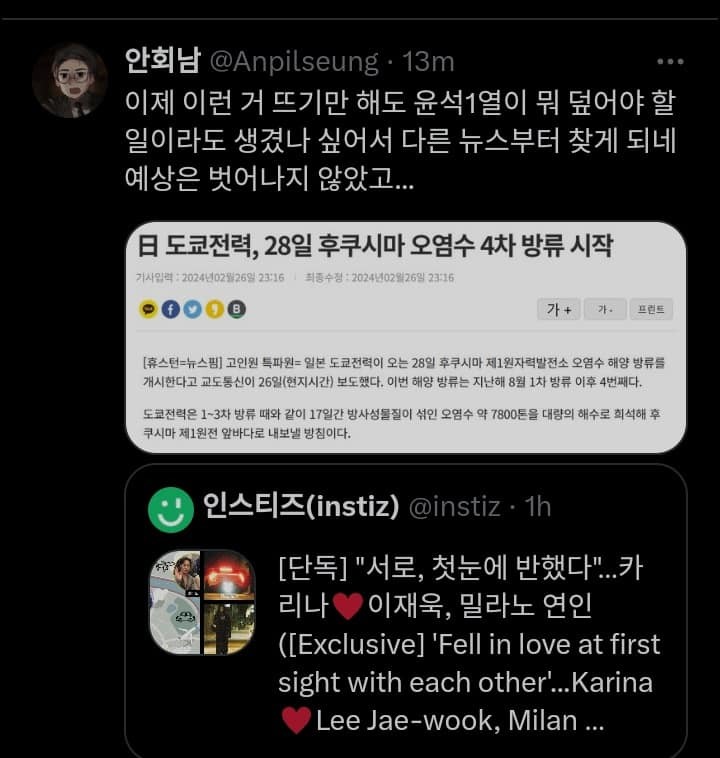This screenshot has height=758, width=720.
Task: Open the tweet's overflow menu
Action: (x=669, y=62)
